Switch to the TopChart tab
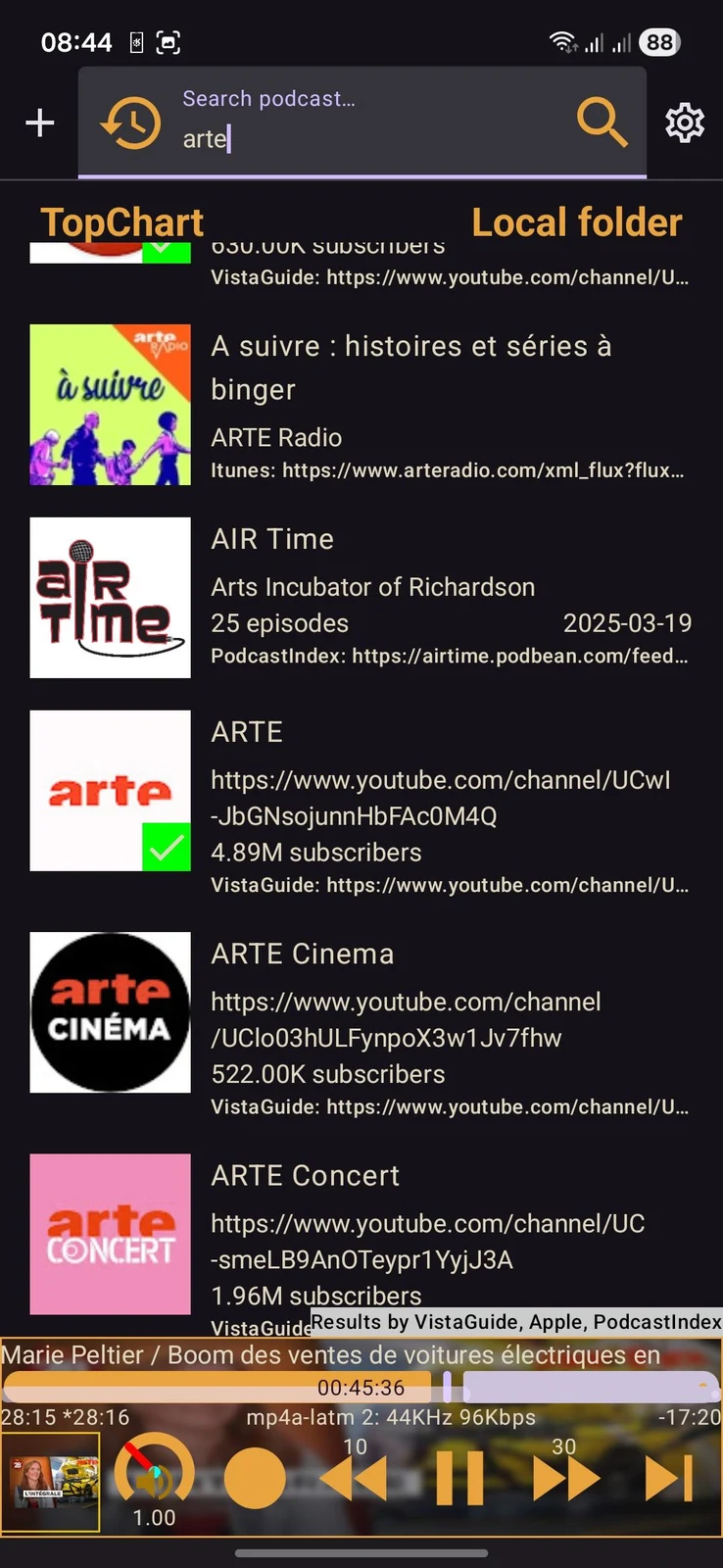 [x=122, y=222]
